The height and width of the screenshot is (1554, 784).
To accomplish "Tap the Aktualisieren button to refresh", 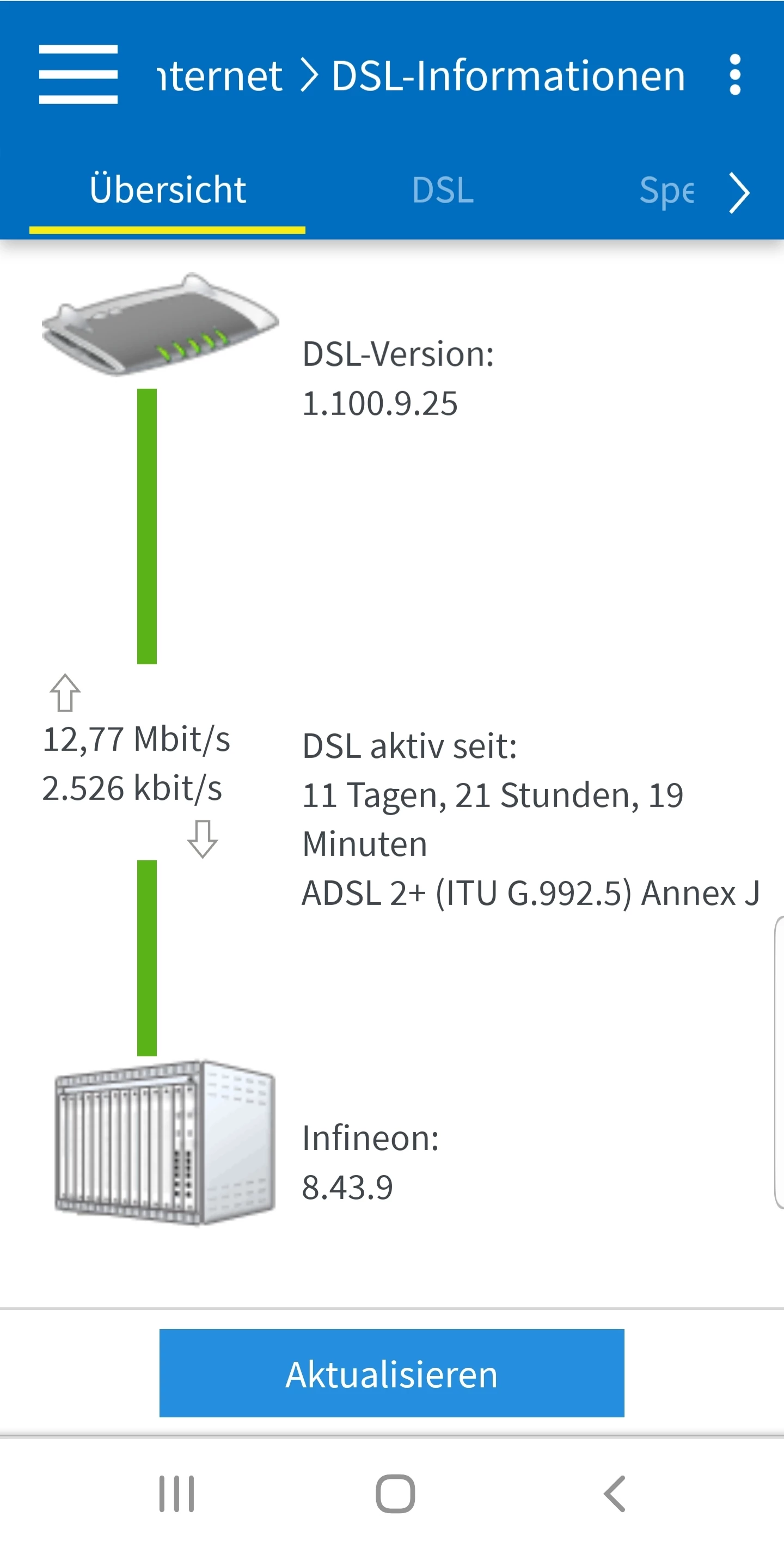I will pos(391,1373).
